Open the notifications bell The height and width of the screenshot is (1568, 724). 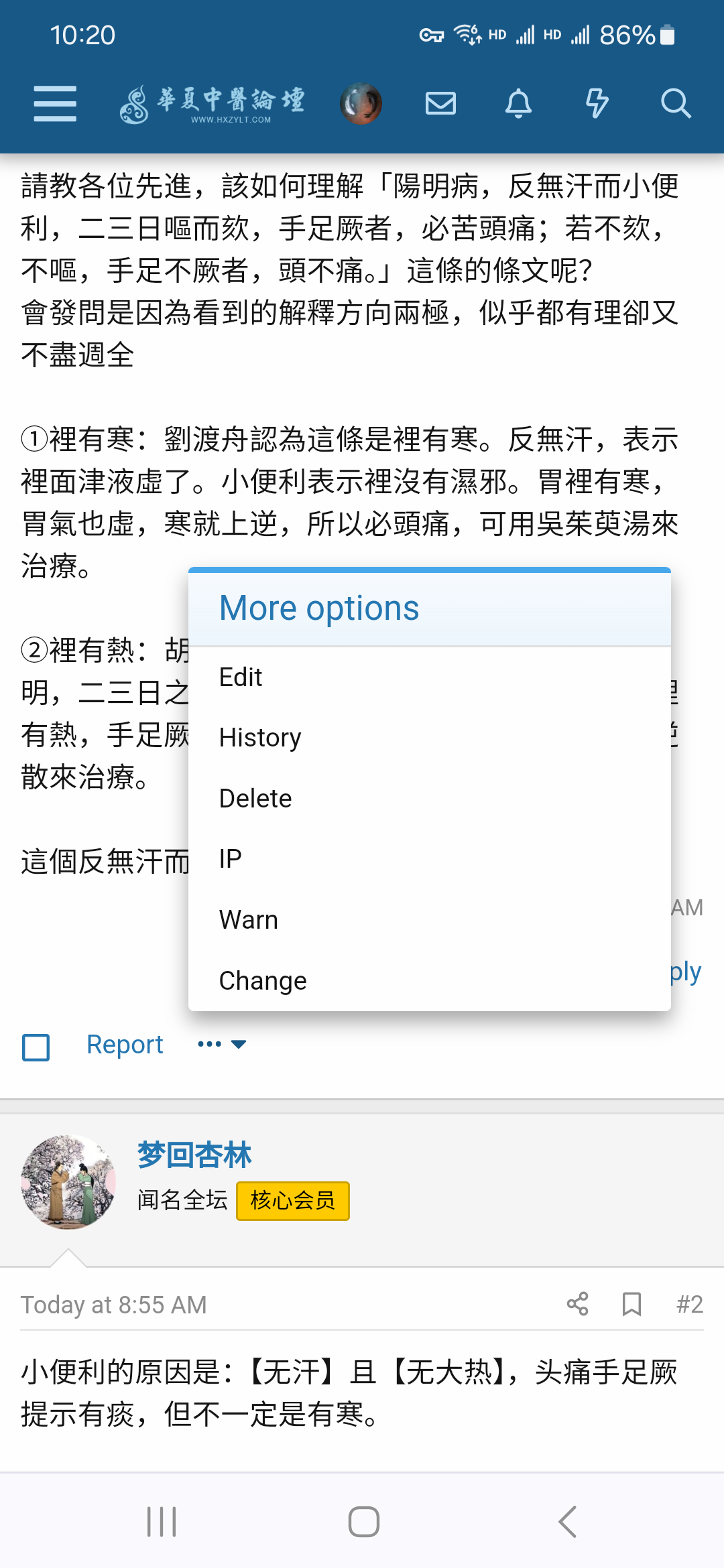[518, 104]
